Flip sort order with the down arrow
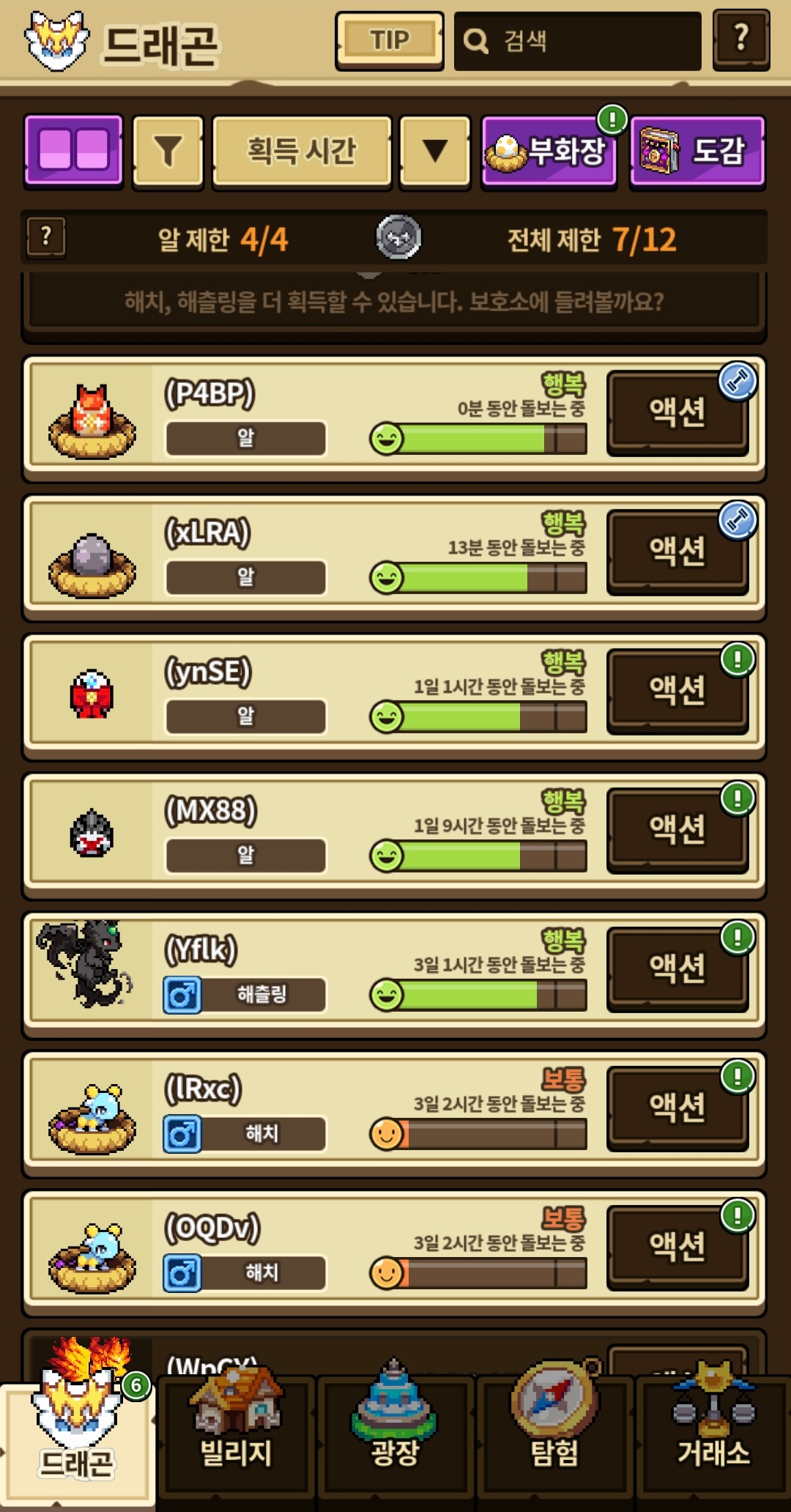 pyautogui.click(x=435, y=151)
